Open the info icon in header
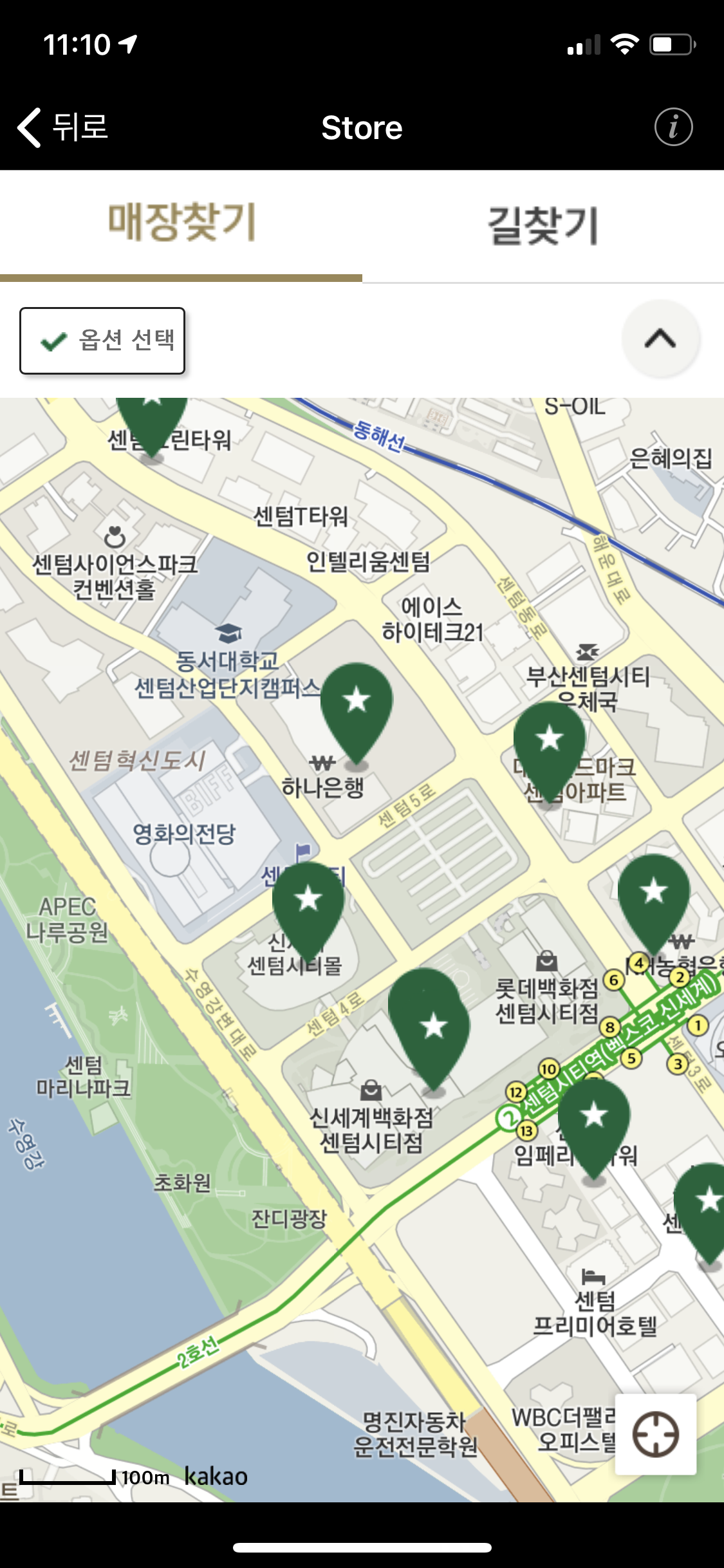This screenshot has width=724, height=1568. [673, 127]
